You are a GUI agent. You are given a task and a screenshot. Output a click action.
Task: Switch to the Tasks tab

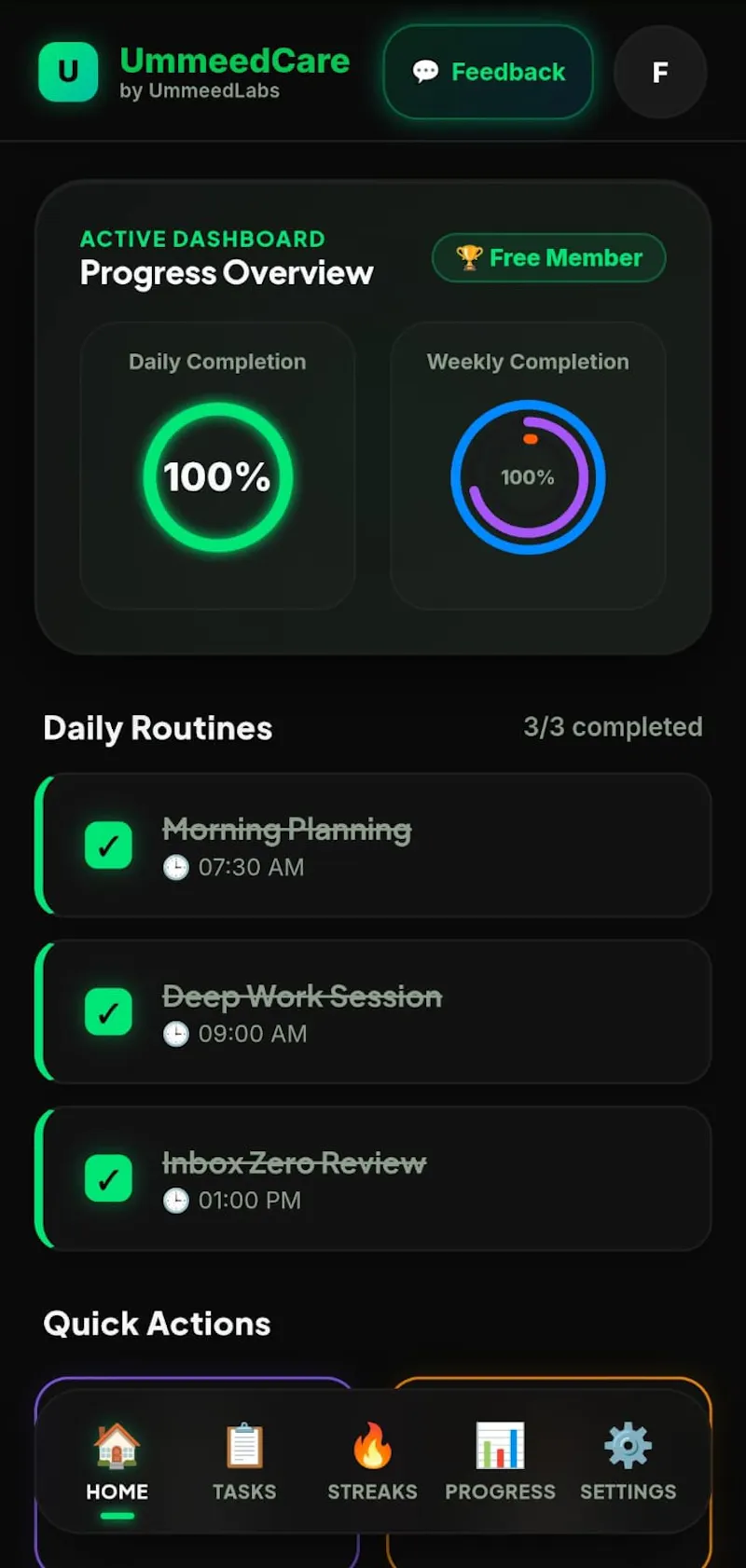244,1462
